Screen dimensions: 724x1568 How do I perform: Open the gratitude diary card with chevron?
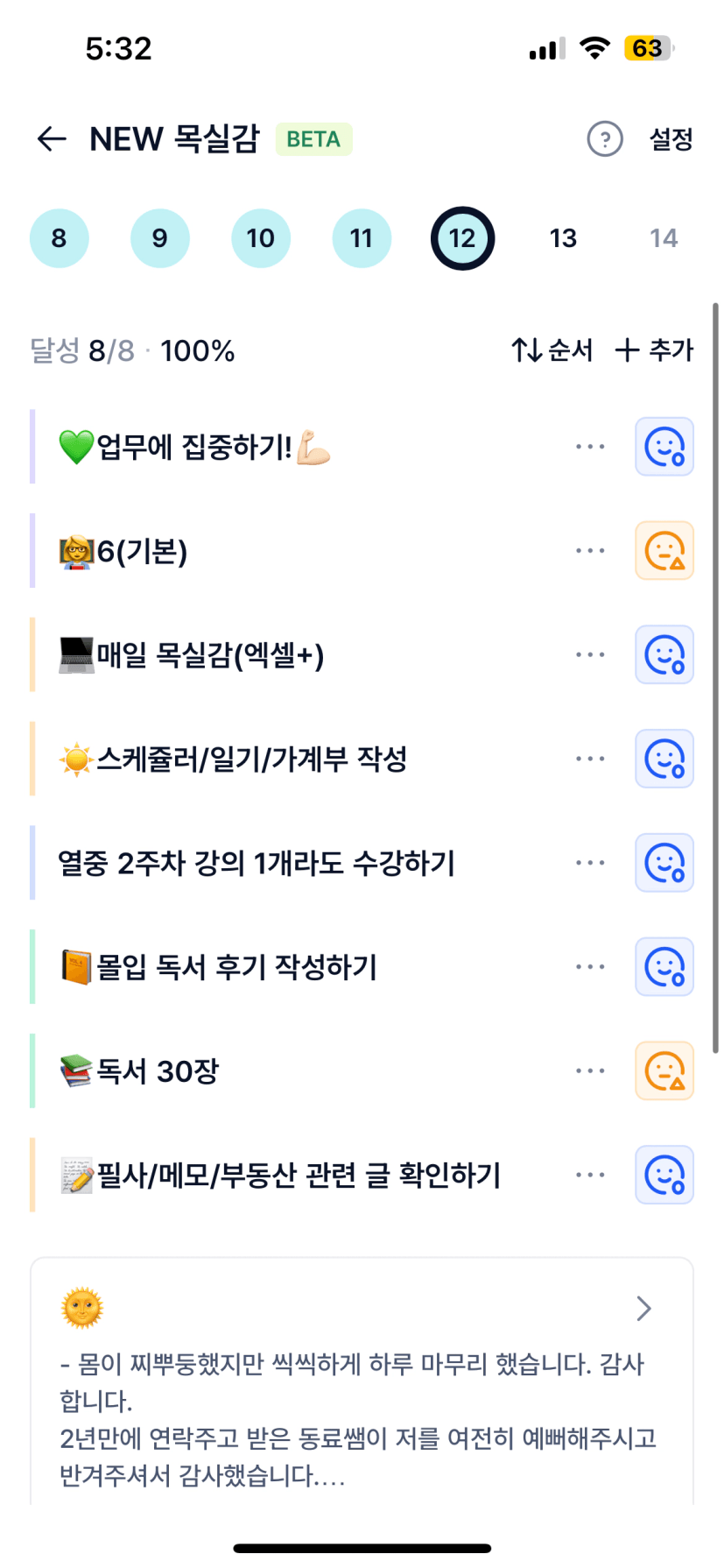tap(643, 1308)
